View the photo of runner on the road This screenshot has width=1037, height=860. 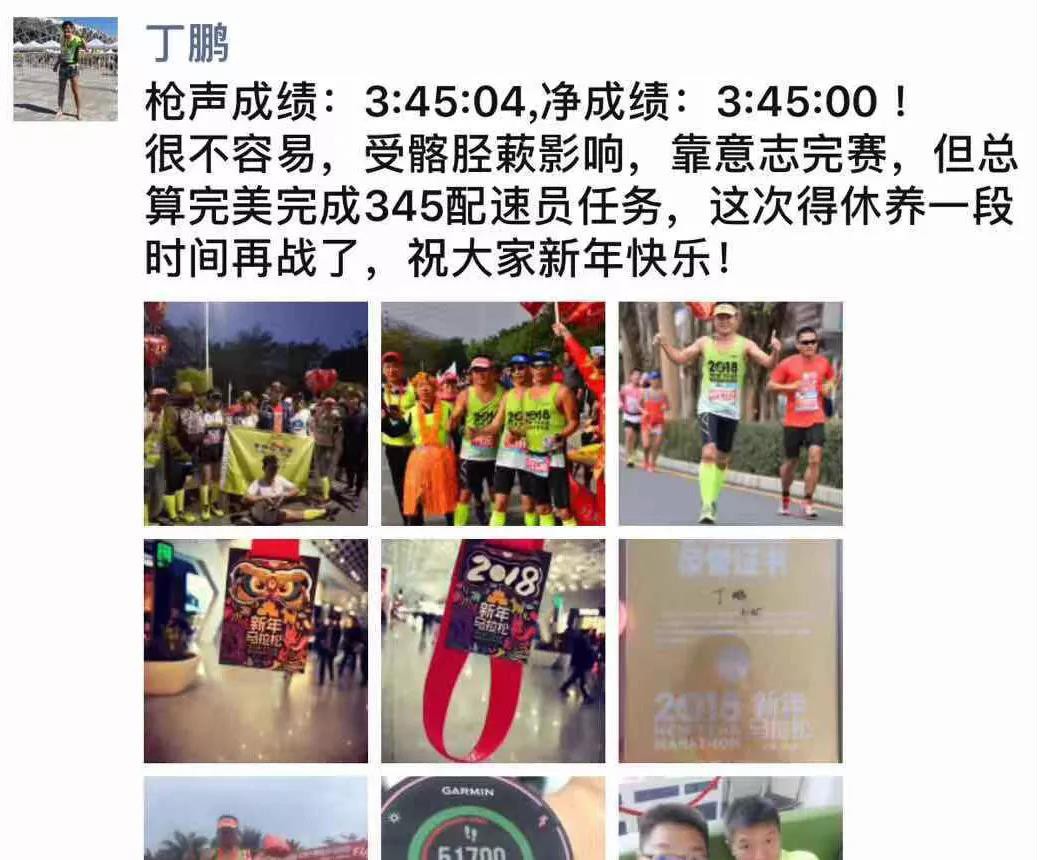pyautogui.click(x=730, y=414)
